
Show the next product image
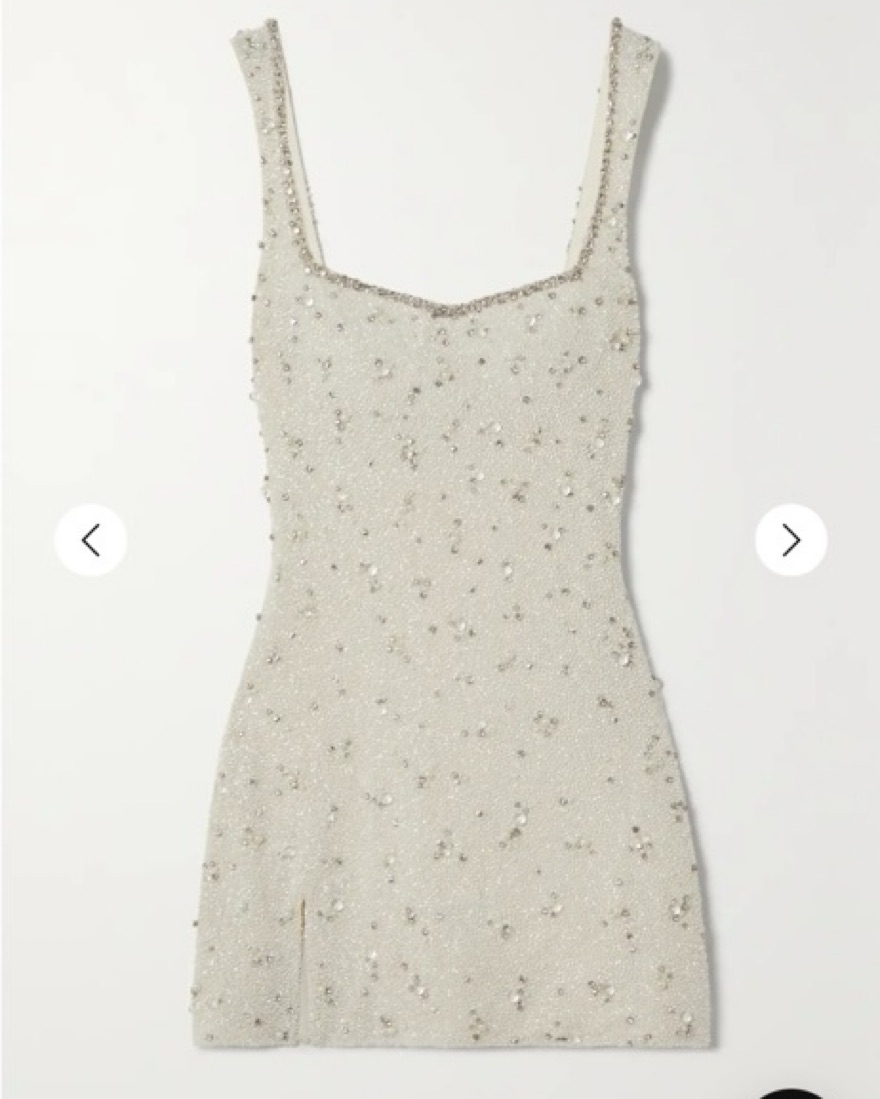[x=791, y=540]
